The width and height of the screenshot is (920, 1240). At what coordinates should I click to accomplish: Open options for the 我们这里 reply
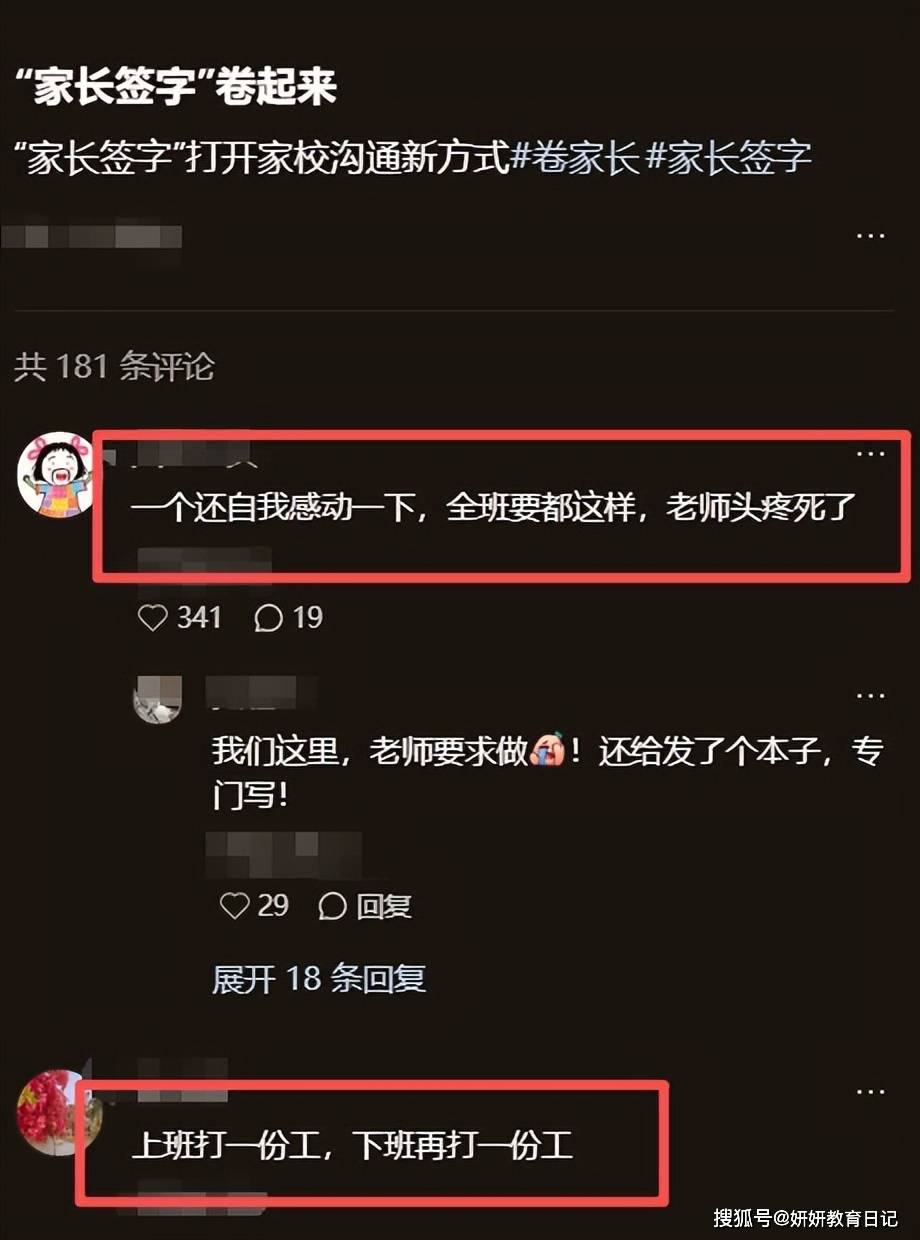point(870,695)
